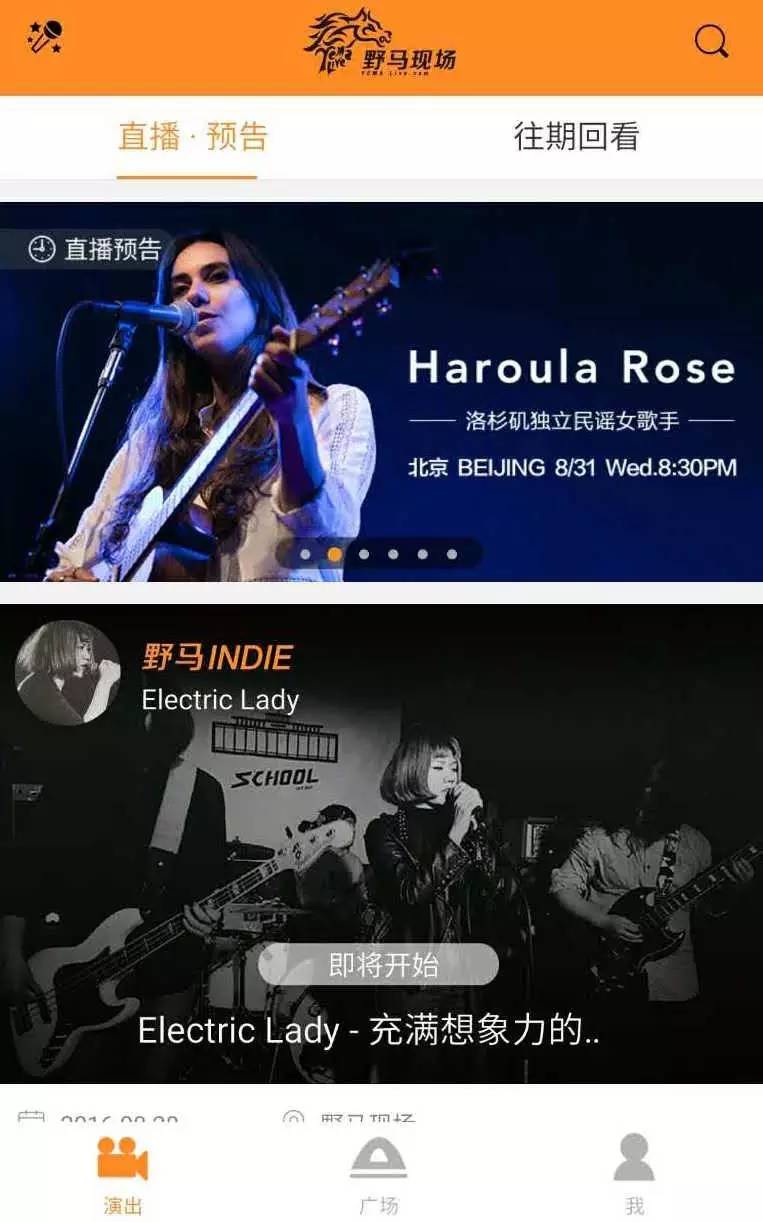Open the Electric Lady round avatar
The width and height of the screenshot is (763, 1222).
(x=68, y=672)
